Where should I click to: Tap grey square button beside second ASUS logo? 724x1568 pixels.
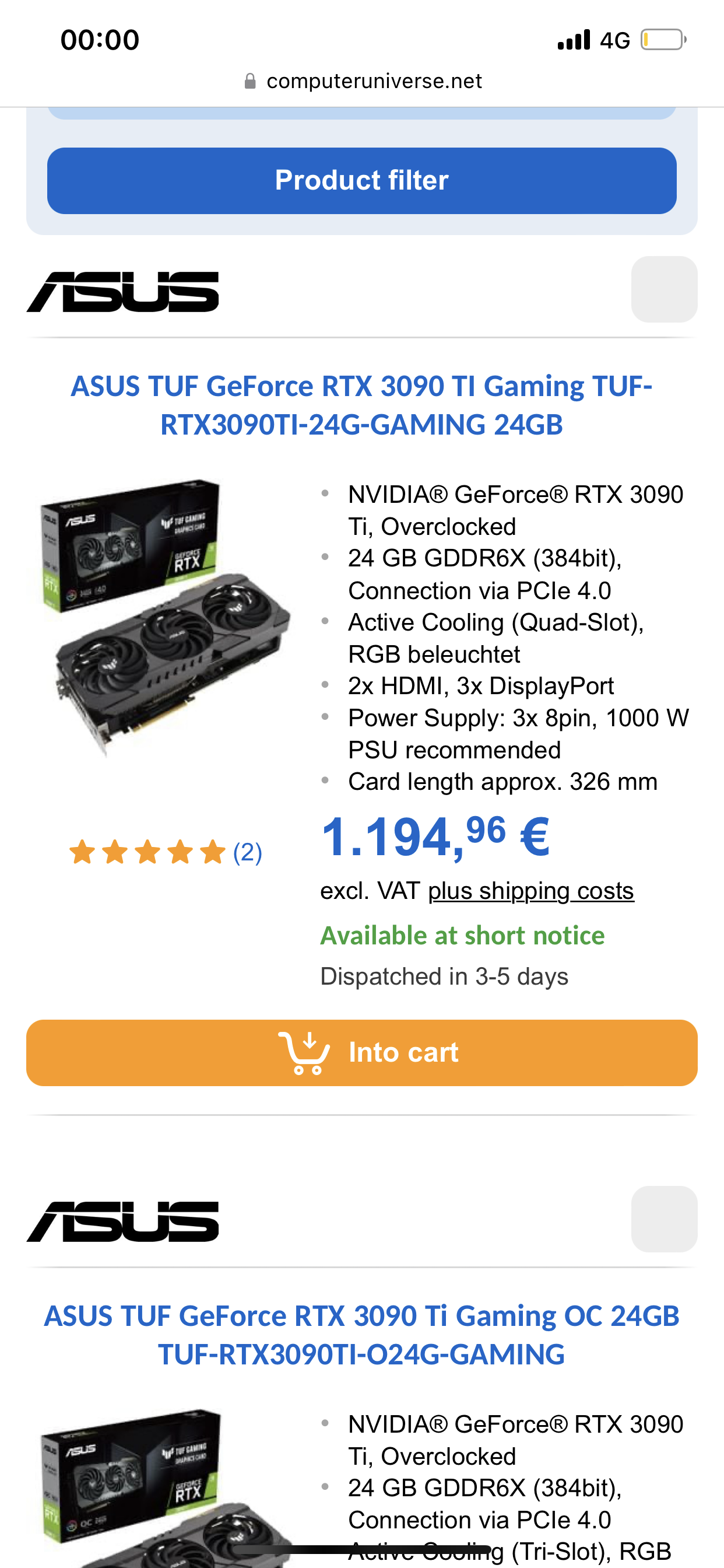[664, 1219]
